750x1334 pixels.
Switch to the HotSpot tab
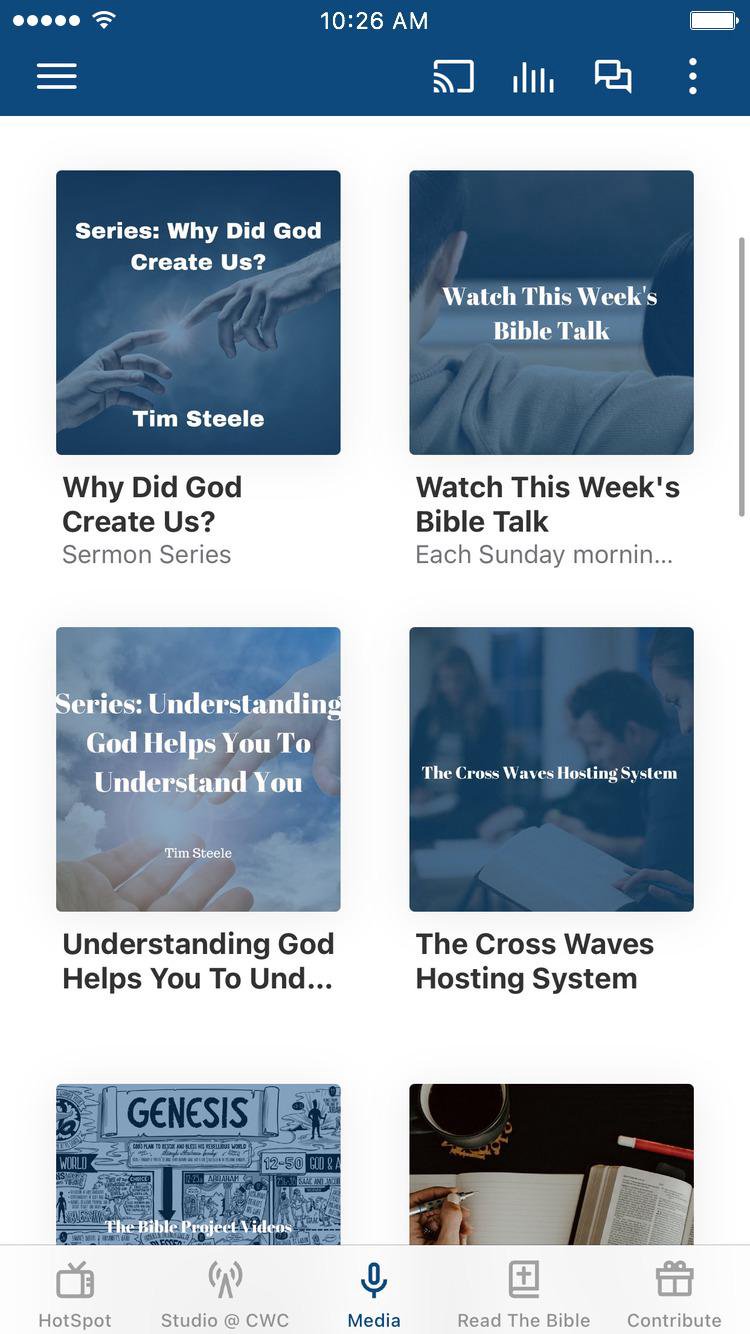click(x=75, y=1294)
